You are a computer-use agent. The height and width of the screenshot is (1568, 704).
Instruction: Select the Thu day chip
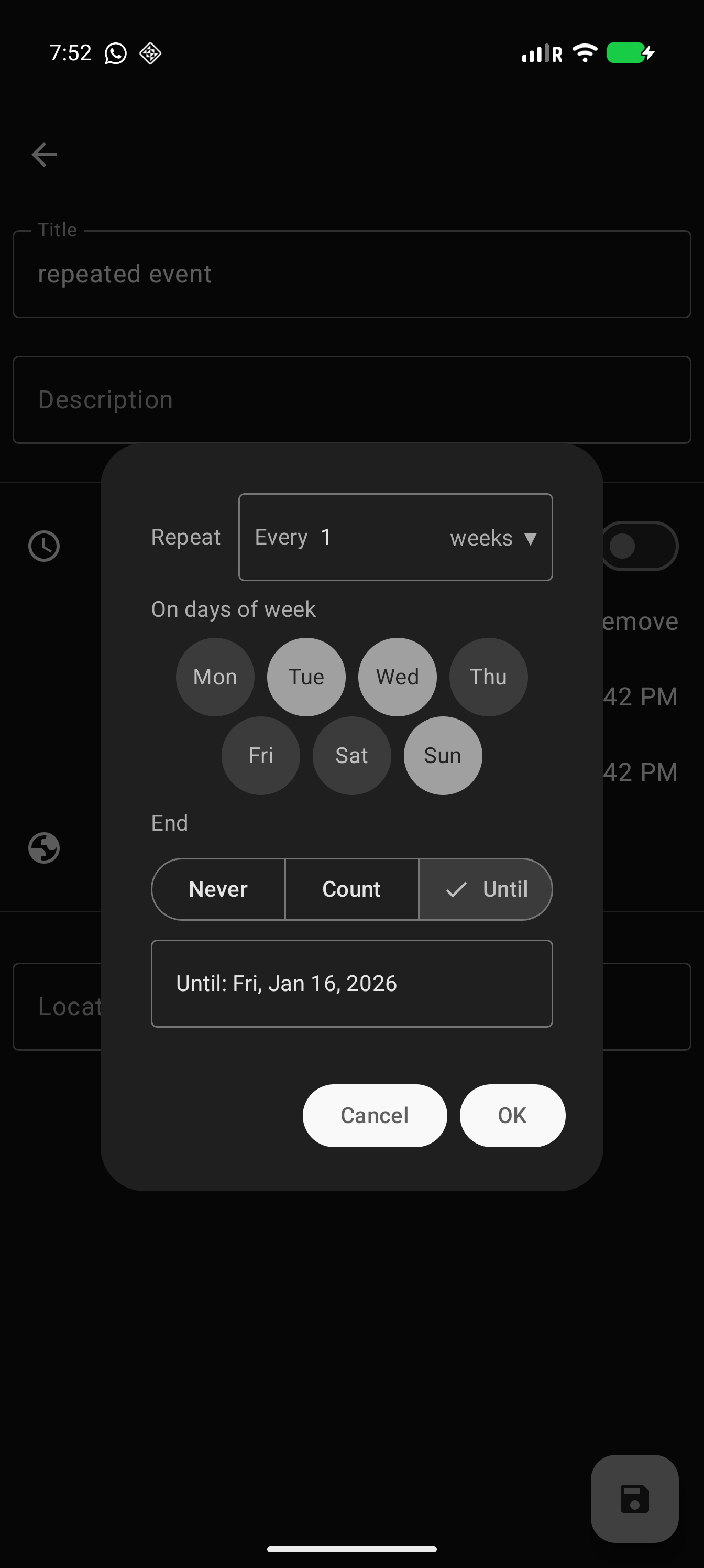[x=488, y=677]
